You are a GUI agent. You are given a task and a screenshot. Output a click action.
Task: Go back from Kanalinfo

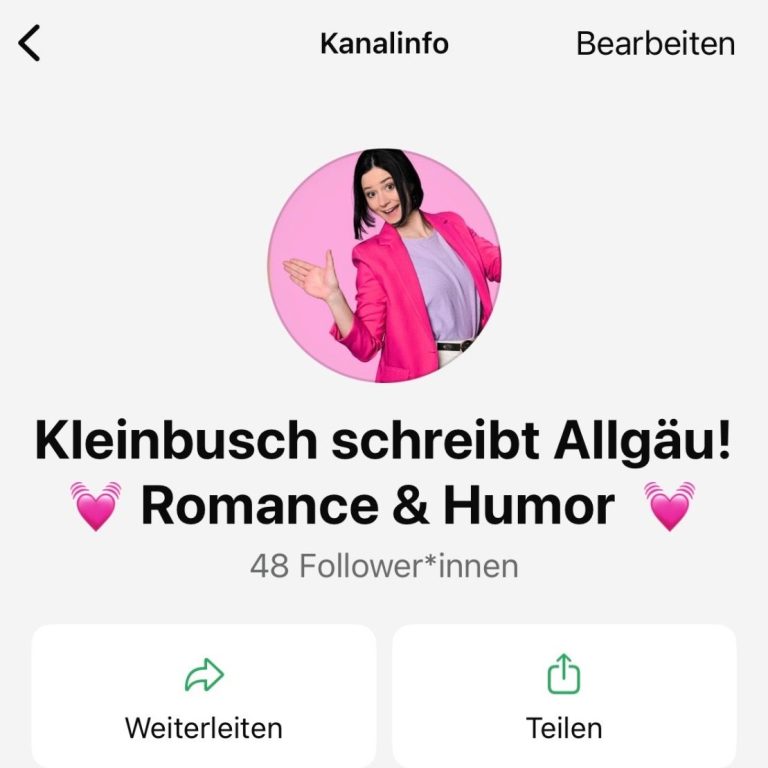click(30, 44)
